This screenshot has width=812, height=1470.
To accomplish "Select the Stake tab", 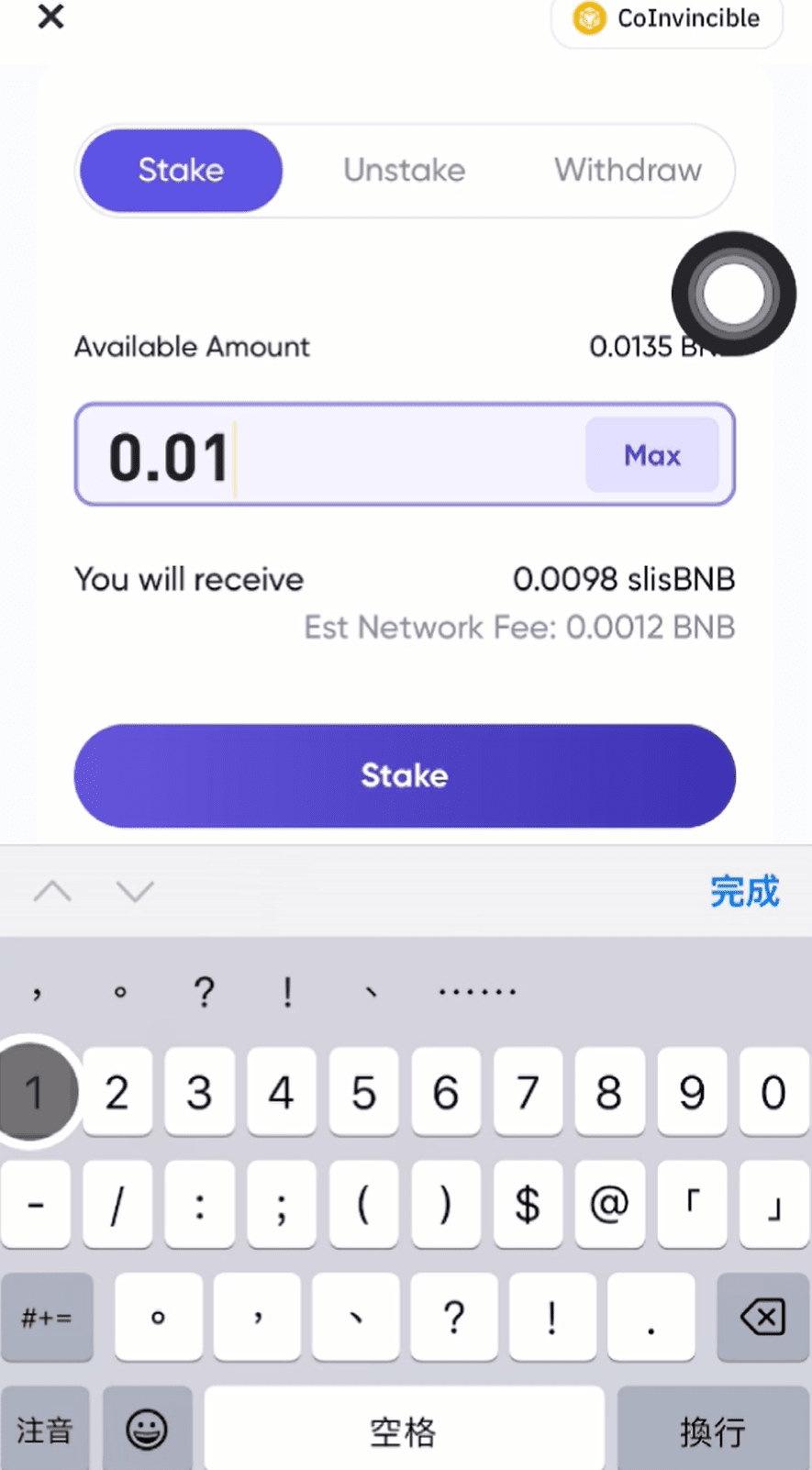I will pos(181,170).
